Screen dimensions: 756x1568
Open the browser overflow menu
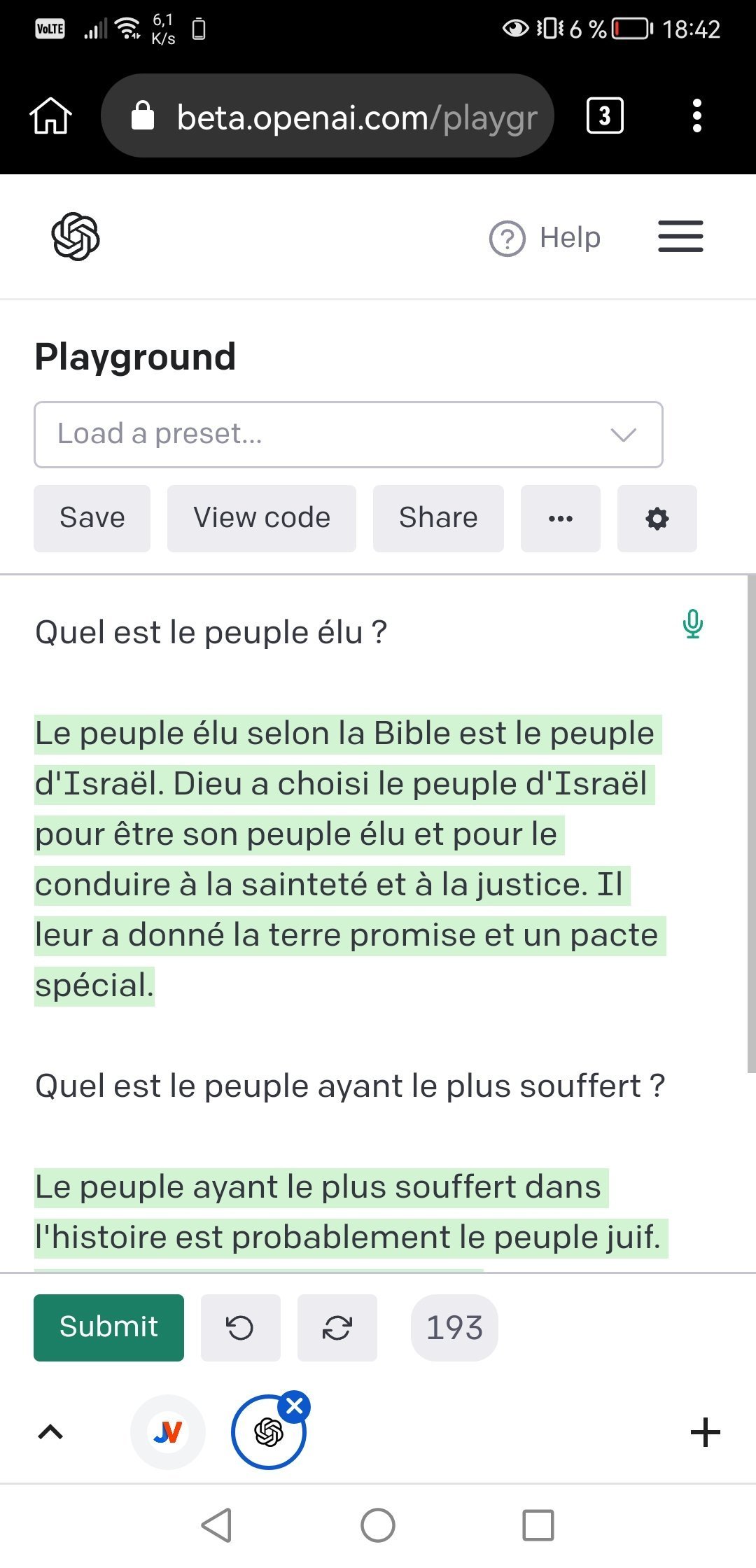[696, 115]
